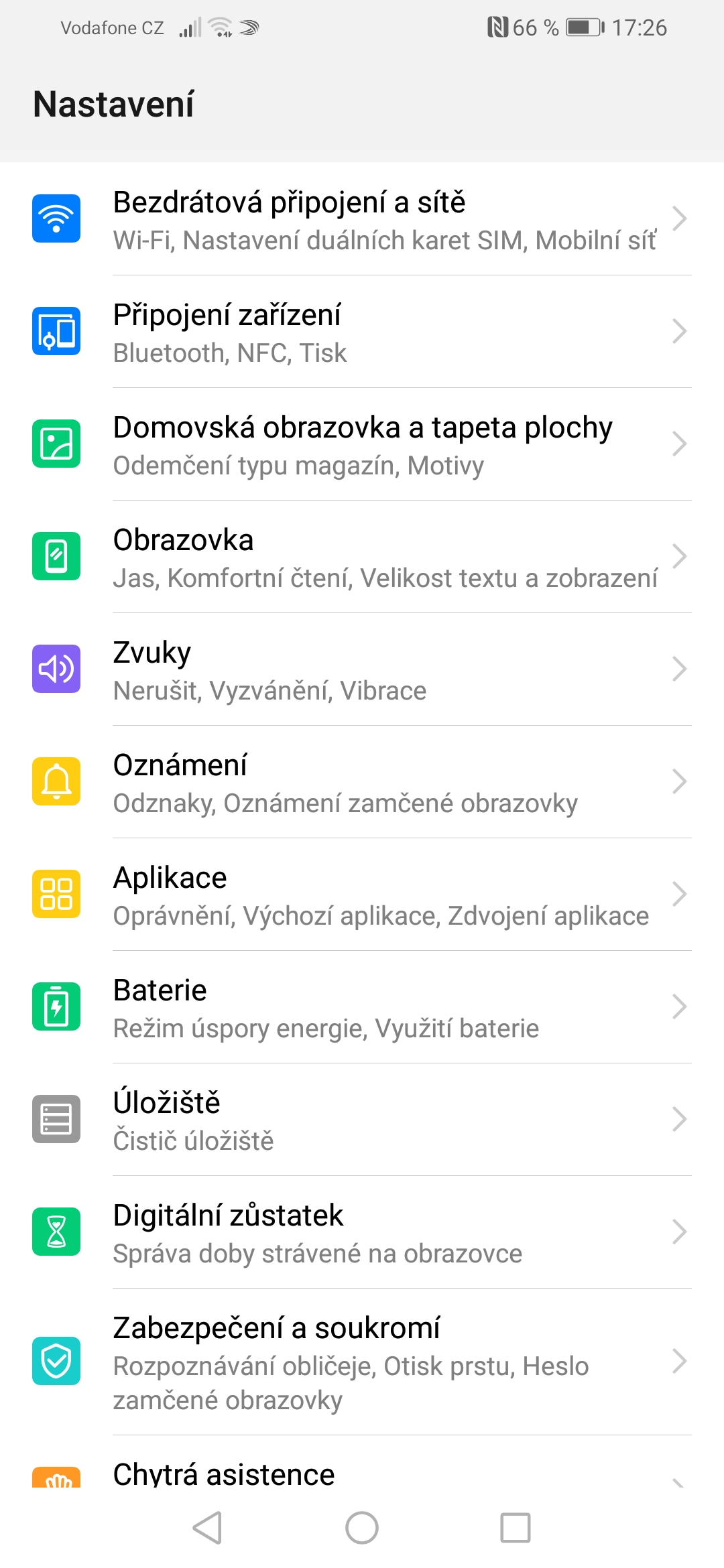724x1568 pixels.
Task: Open Chytrá asistence row
Action: pyautogui.click(x=362, y=1462)
